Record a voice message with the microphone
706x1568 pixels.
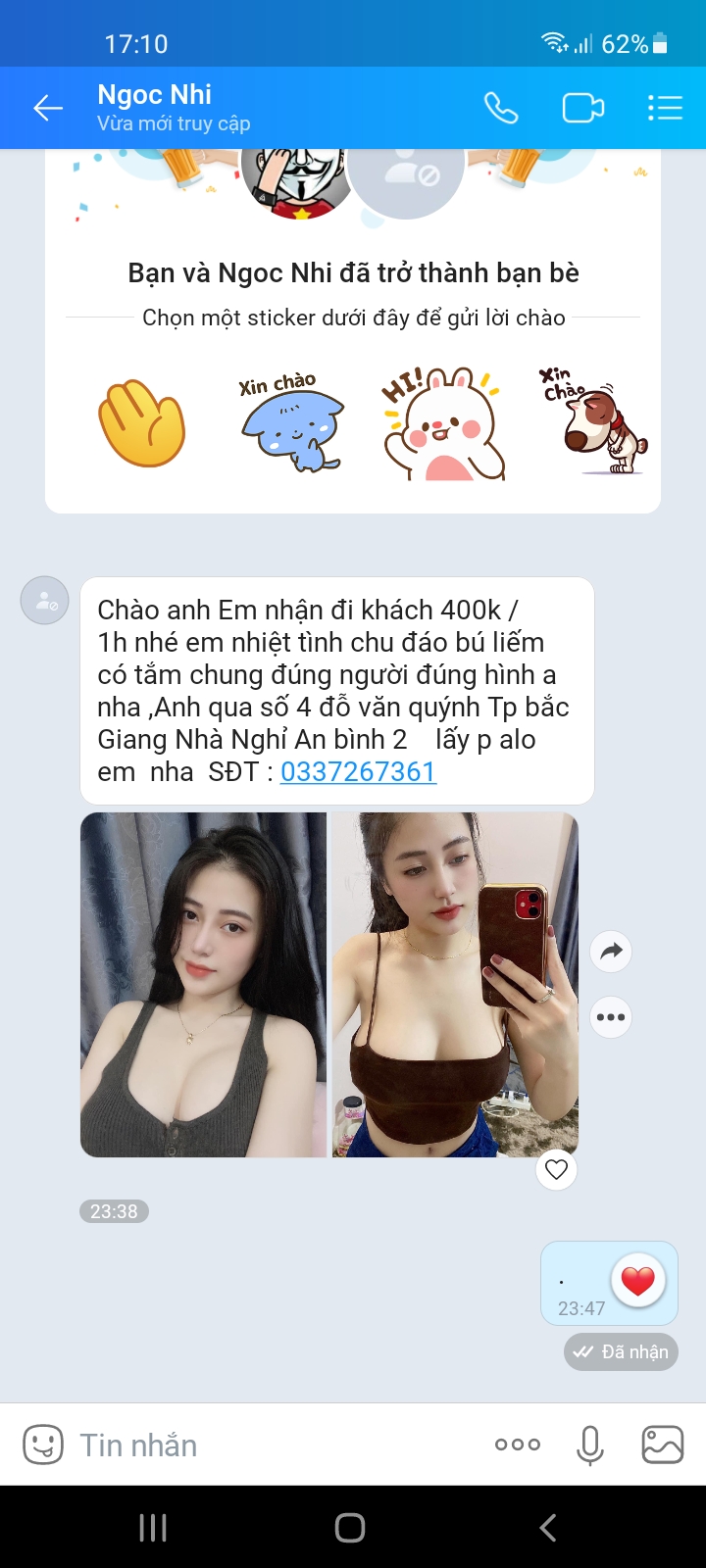pos(590,1445)
